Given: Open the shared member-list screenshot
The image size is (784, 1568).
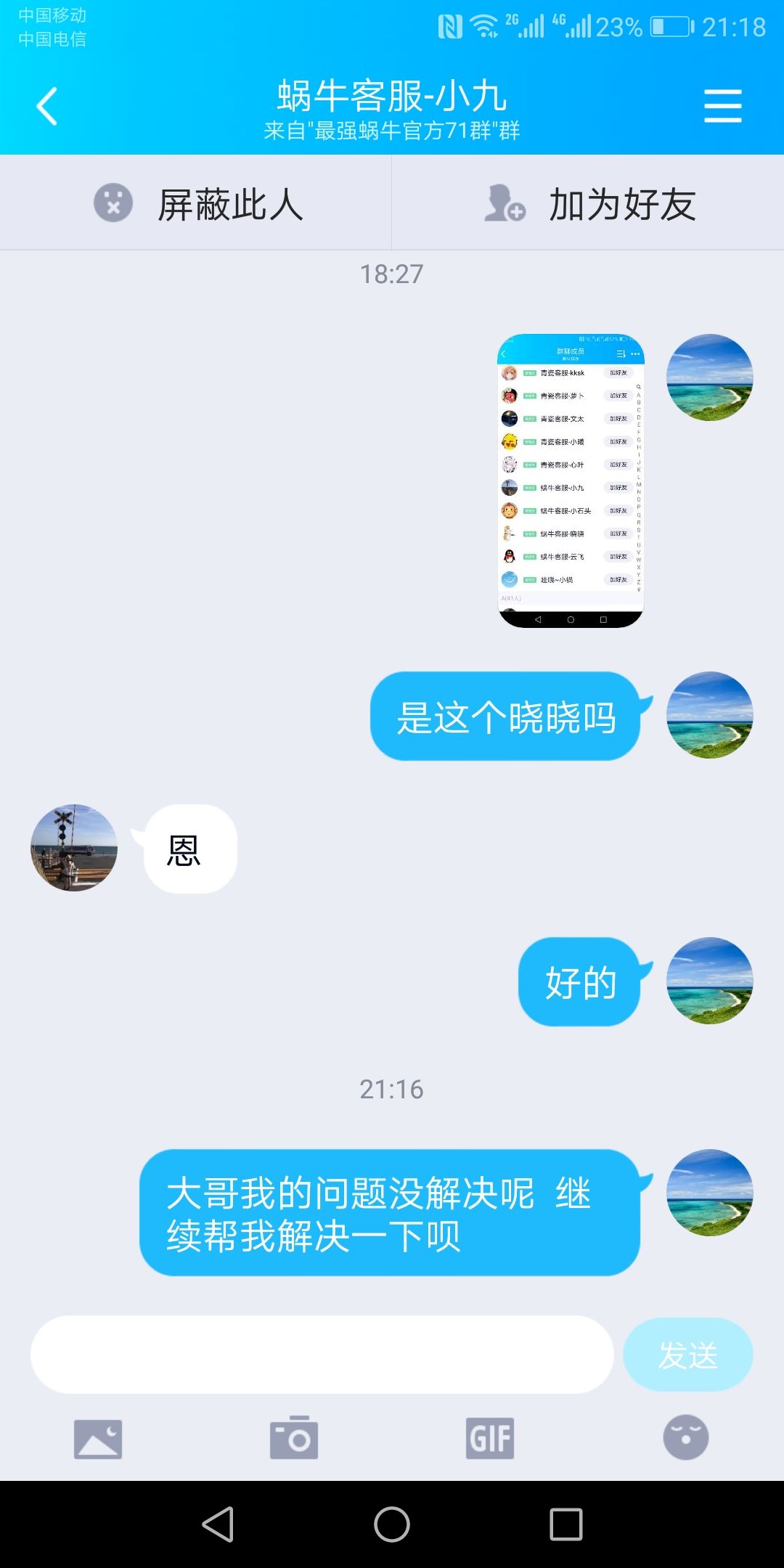Looking at the screenshot, I should click(570, 479).
